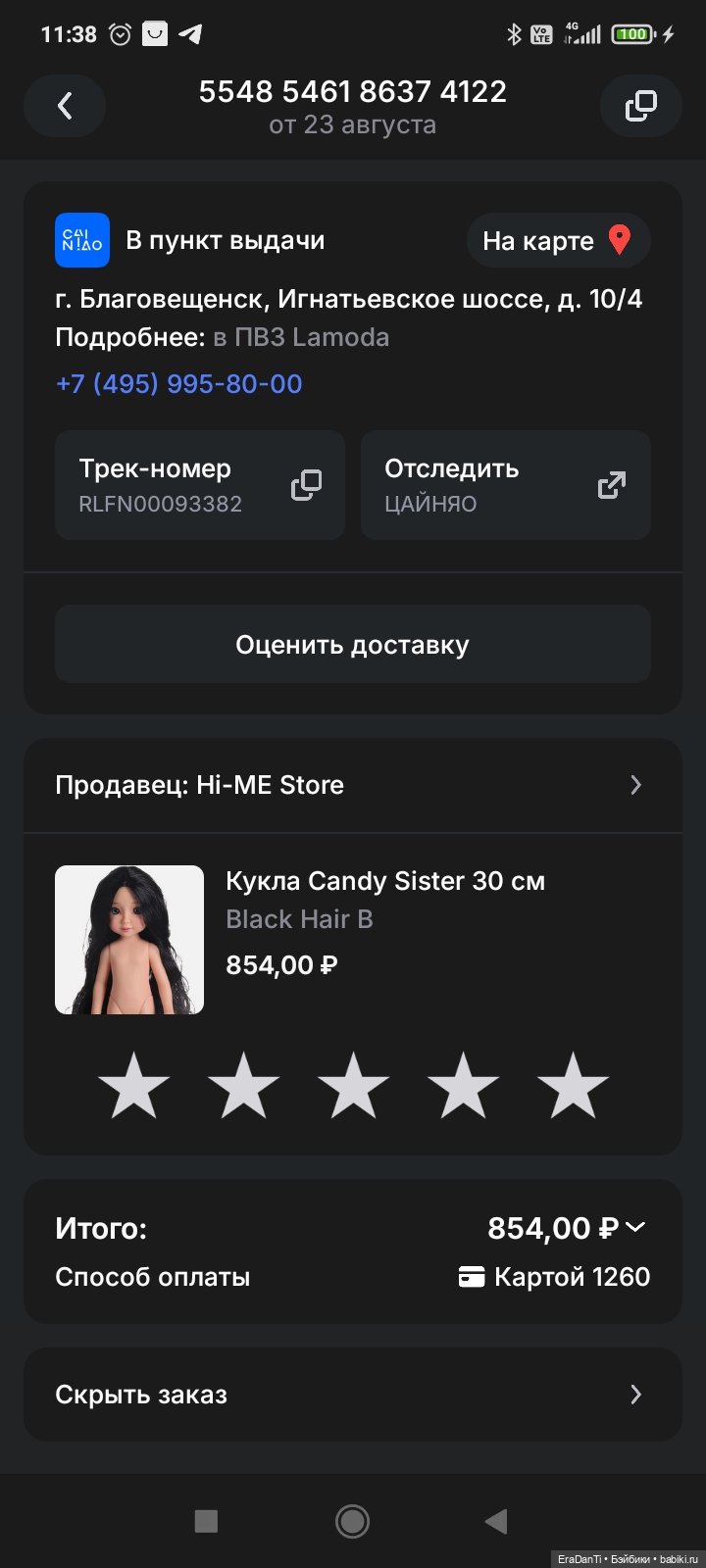Go back using the top arrow
The height and width of the screenshot is (1568, 706).
pos(65,106)
